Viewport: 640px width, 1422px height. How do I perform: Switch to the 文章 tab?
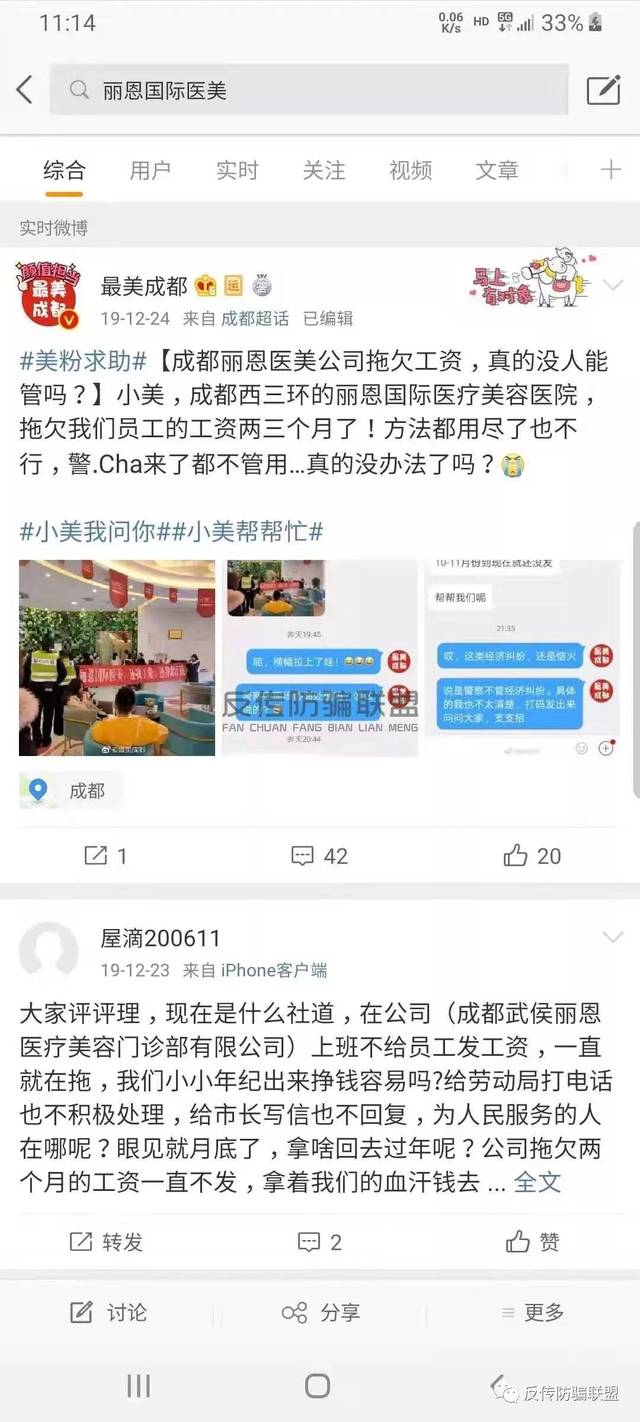coord(497,171)
